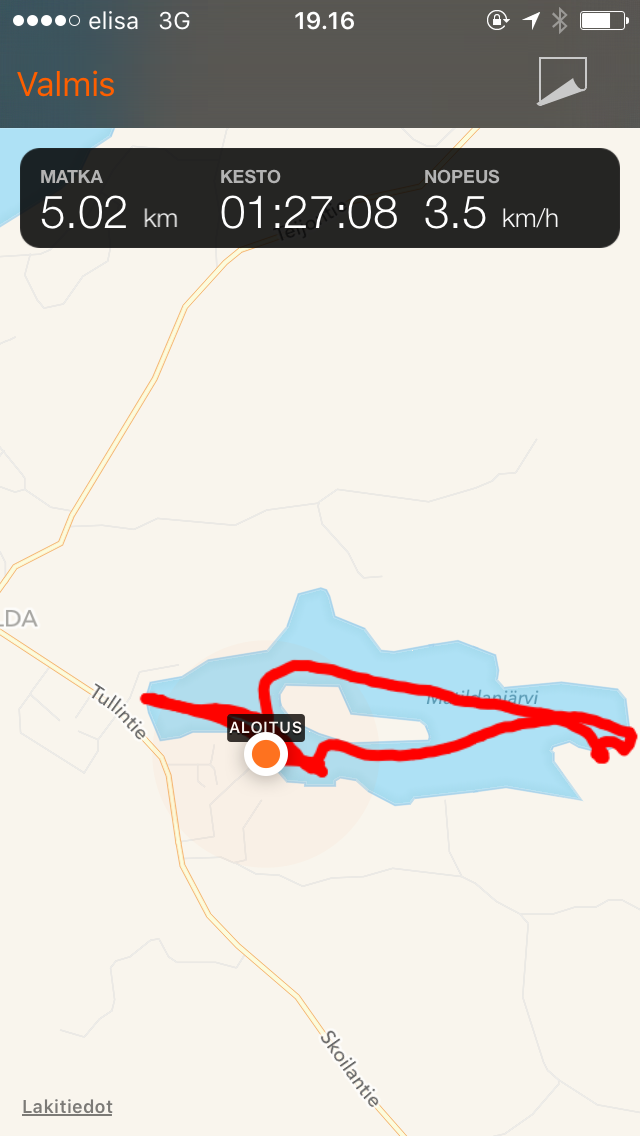Open the Lakitiedot legal link
Viewport: 640px width, 1136px height.
pyautogui.click(x=67, y=1107)
